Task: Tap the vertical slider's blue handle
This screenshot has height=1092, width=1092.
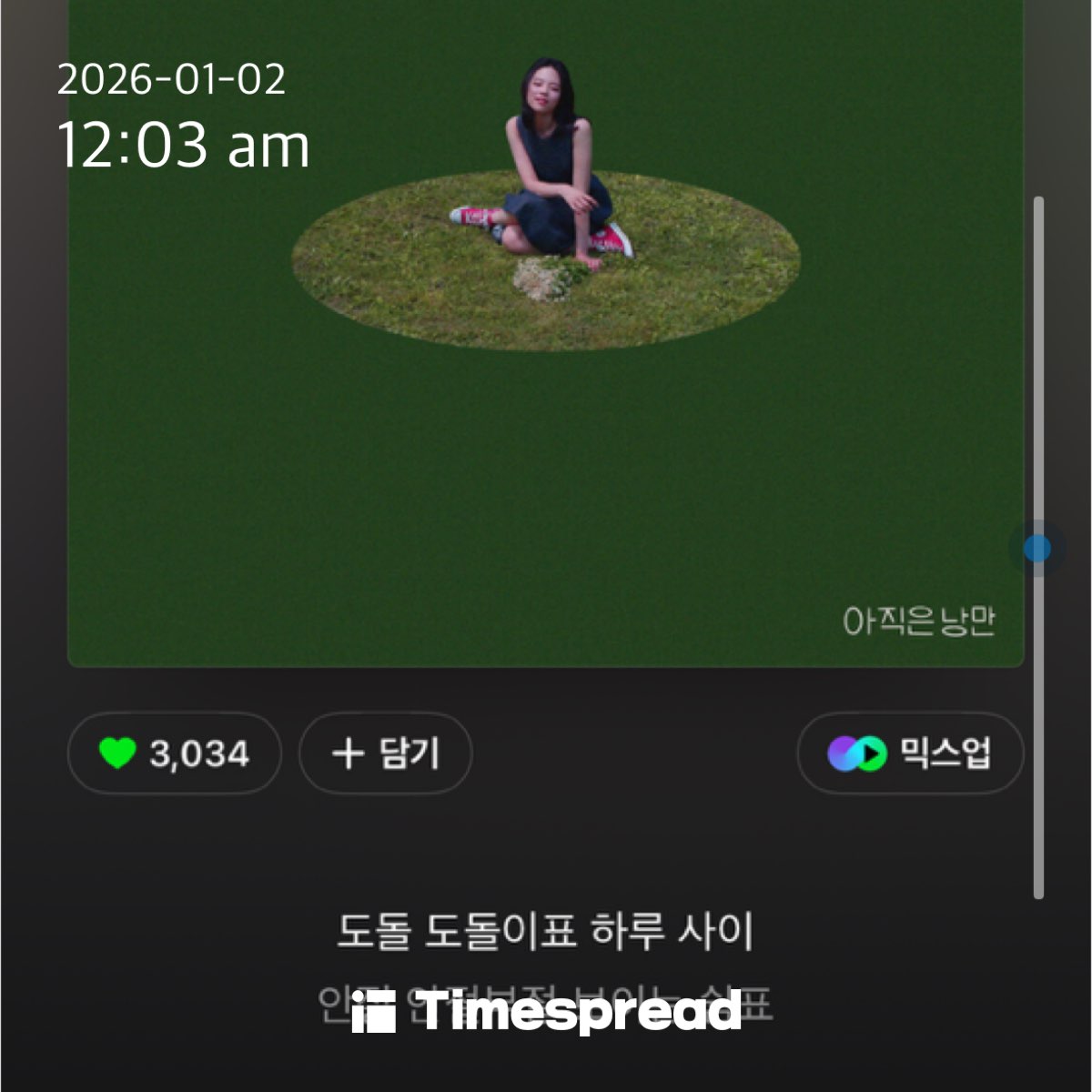Action: [x=1036, y=549]
